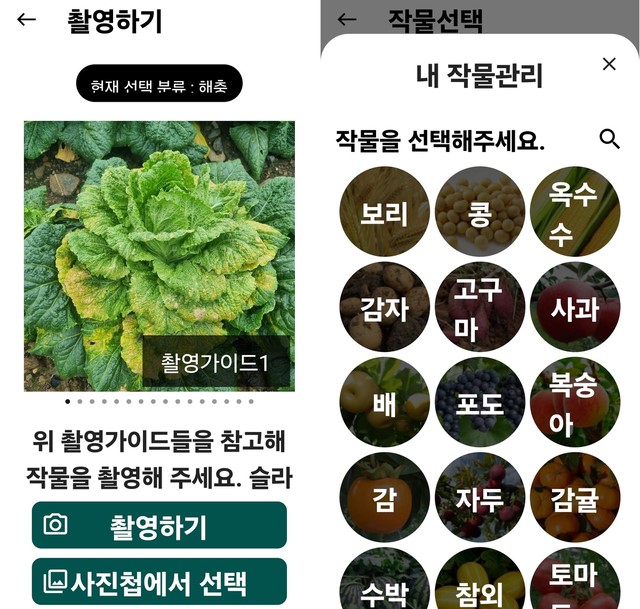Image resolution: width=640 pixels, height=609 pixels.
Task: Open the crop search magnifier
Action: [609, 139]
